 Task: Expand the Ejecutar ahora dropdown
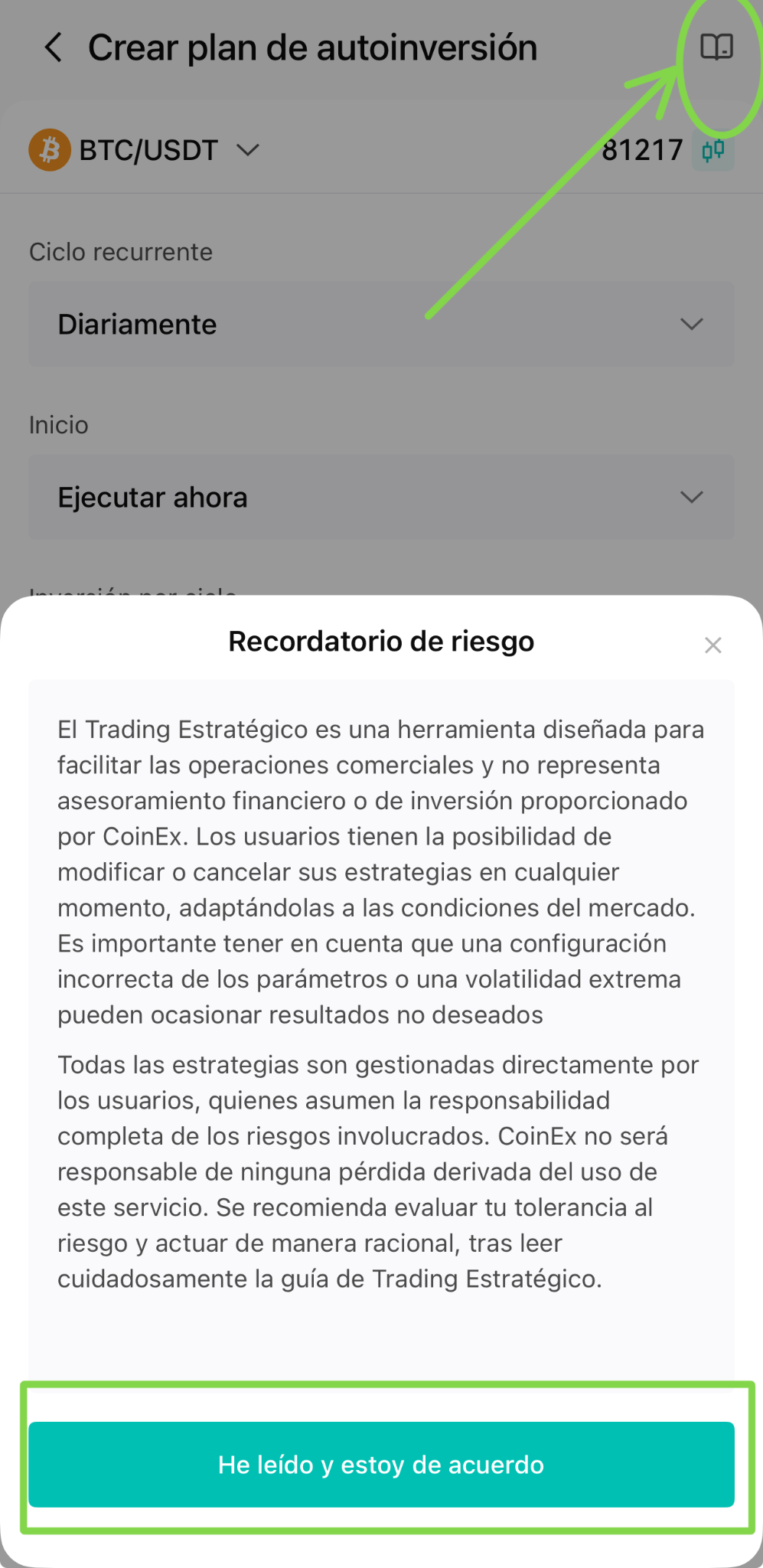(381, 498)
